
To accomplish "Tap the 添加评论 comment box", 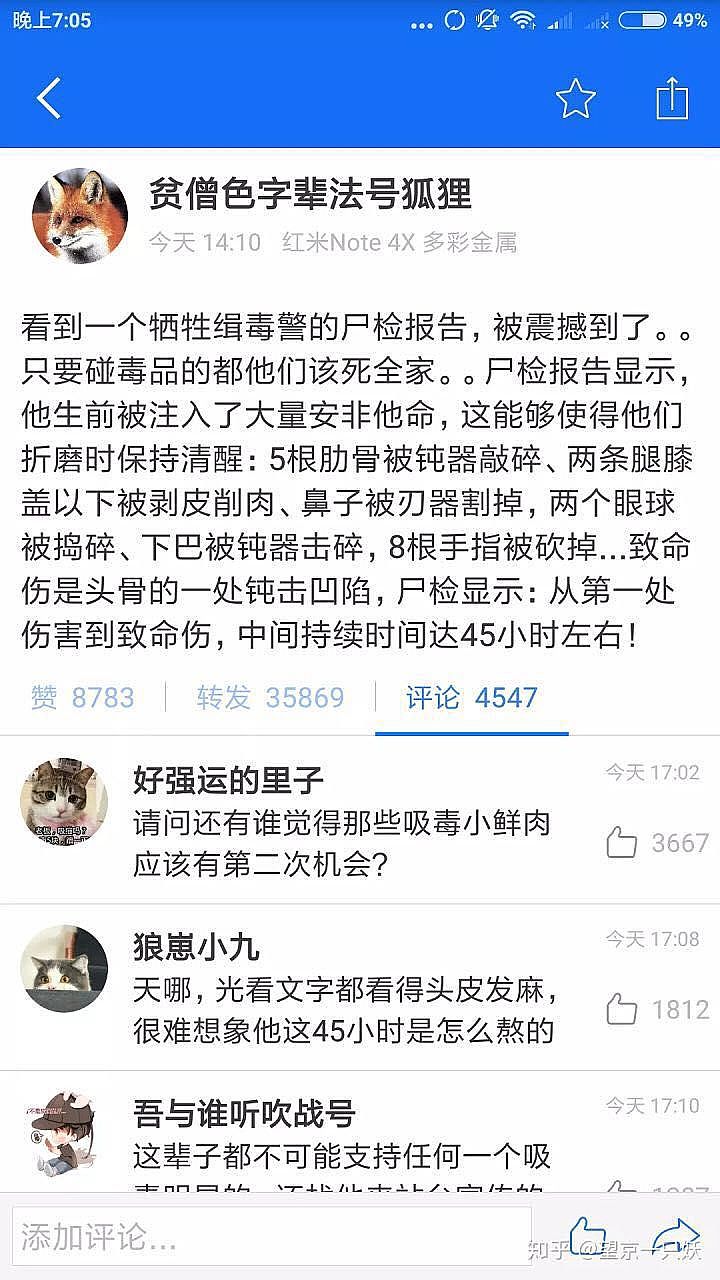I will 272,1237.
